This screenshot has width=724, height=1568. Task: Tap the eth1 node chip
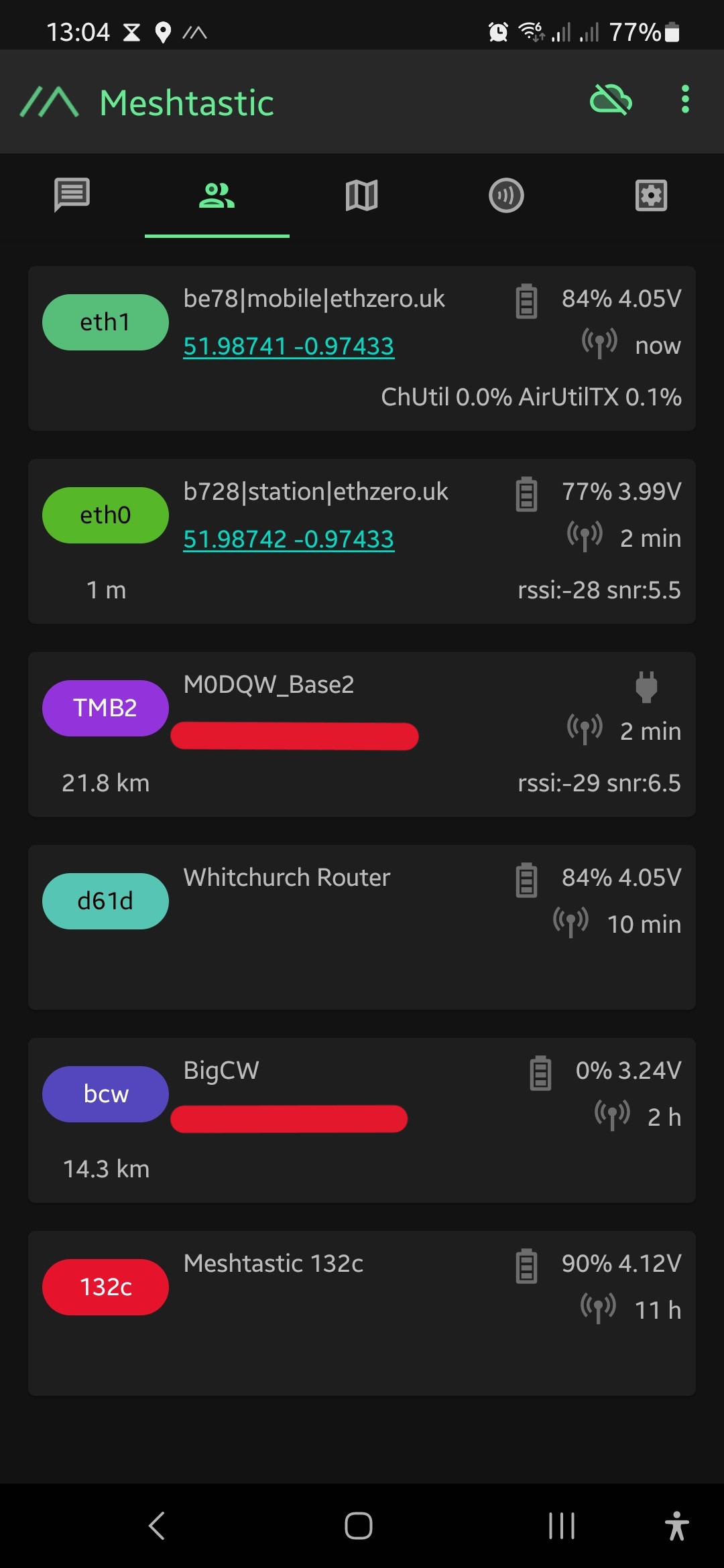(105, 322)
